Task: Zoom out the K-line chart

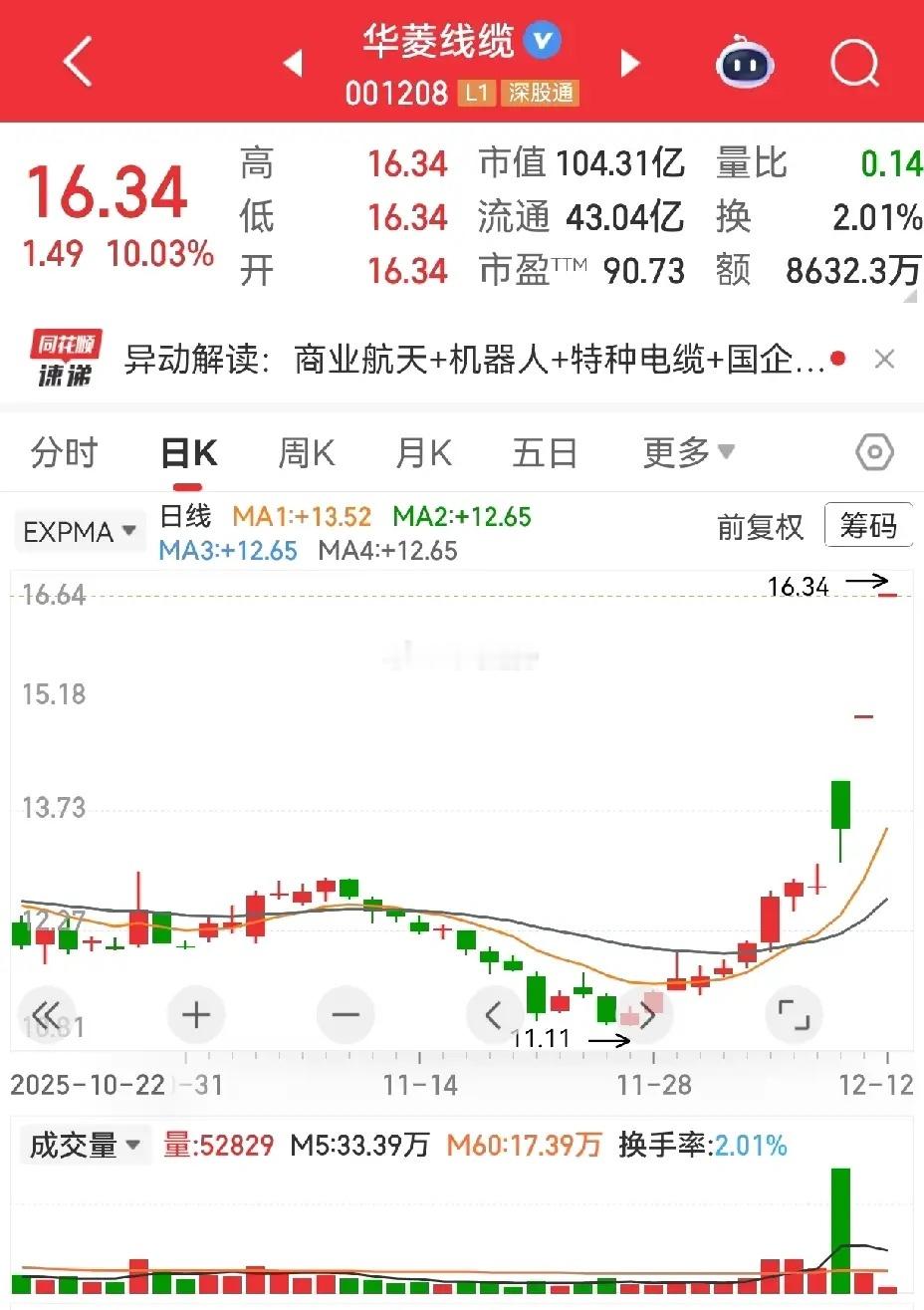Action: tap(346, 1015)
